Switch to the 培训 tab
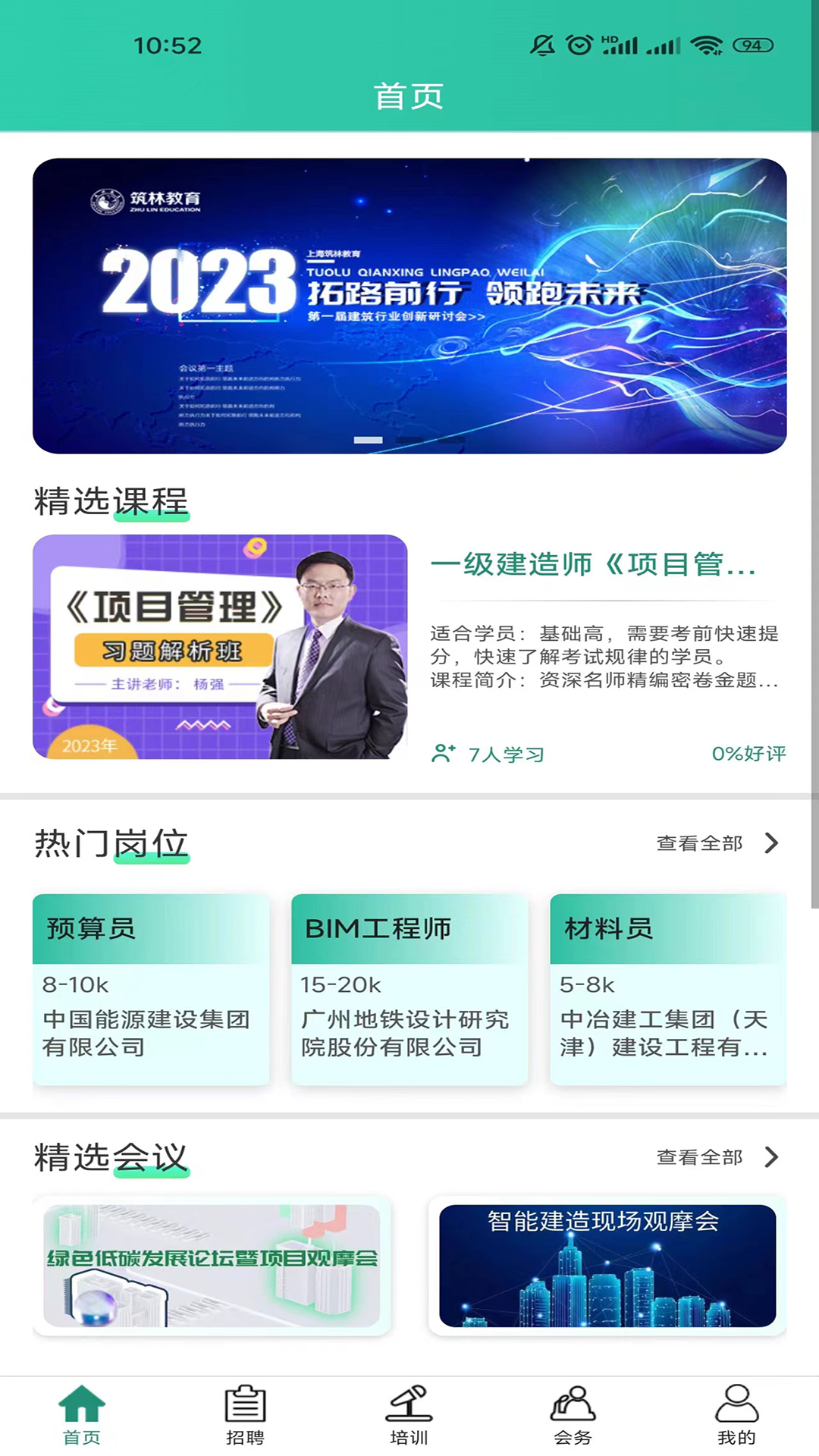The image size is (819, 1456). click(409, 1415)
